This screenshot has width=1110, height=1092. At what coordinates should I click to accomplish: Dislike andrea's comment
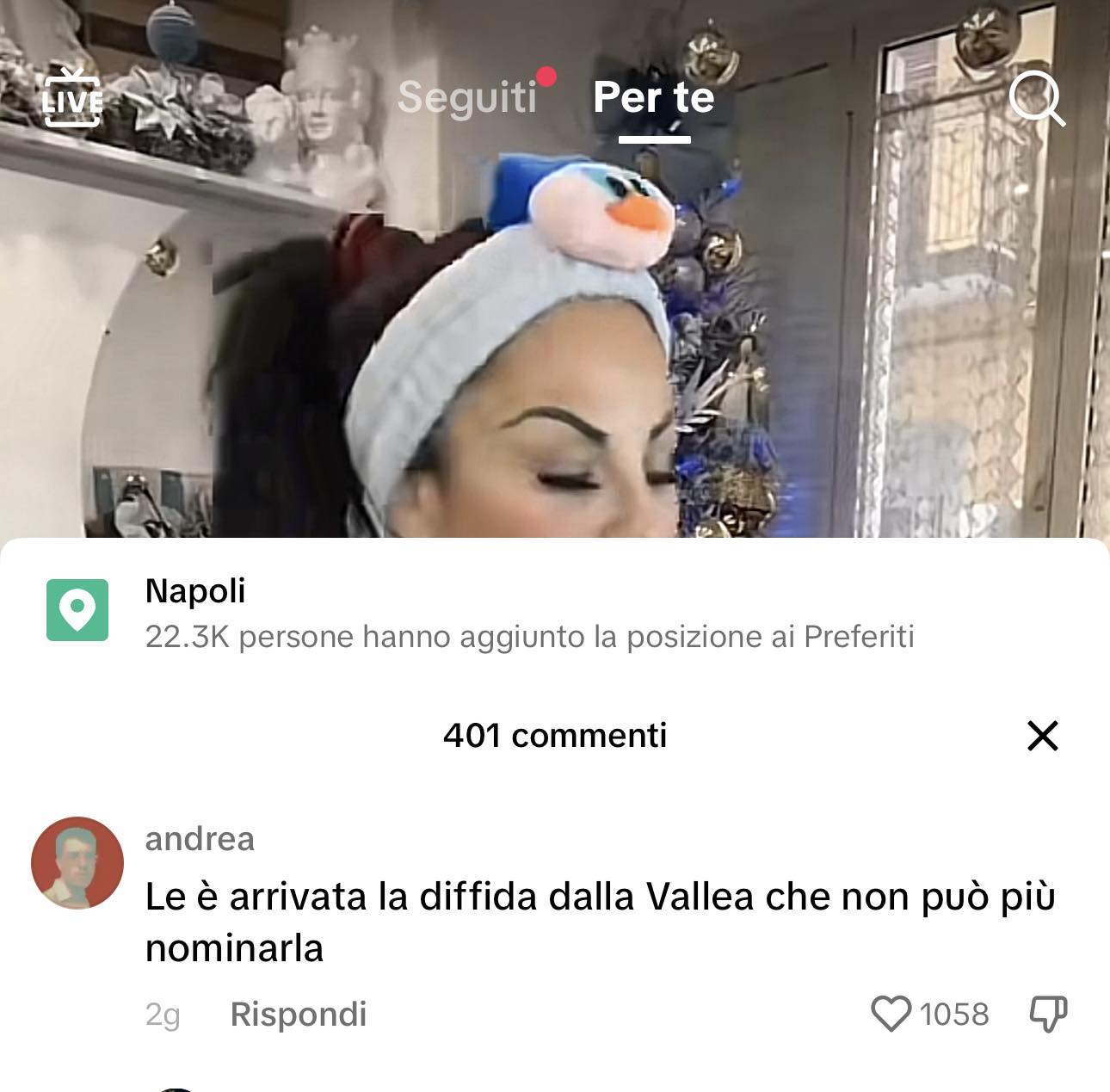[1048, 1014]
